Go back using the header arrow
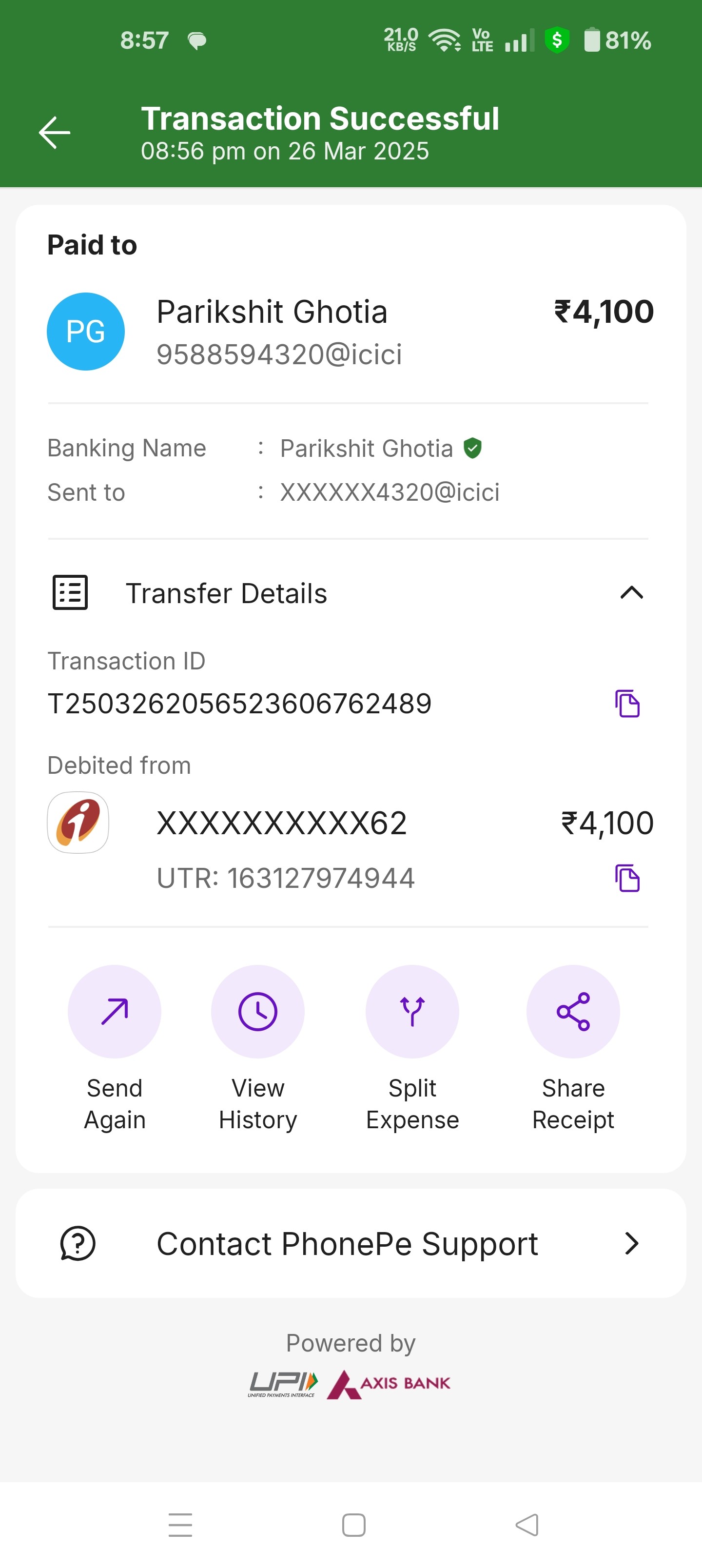The width and height of the screenshot is (702, 1568). pos(54,133)
